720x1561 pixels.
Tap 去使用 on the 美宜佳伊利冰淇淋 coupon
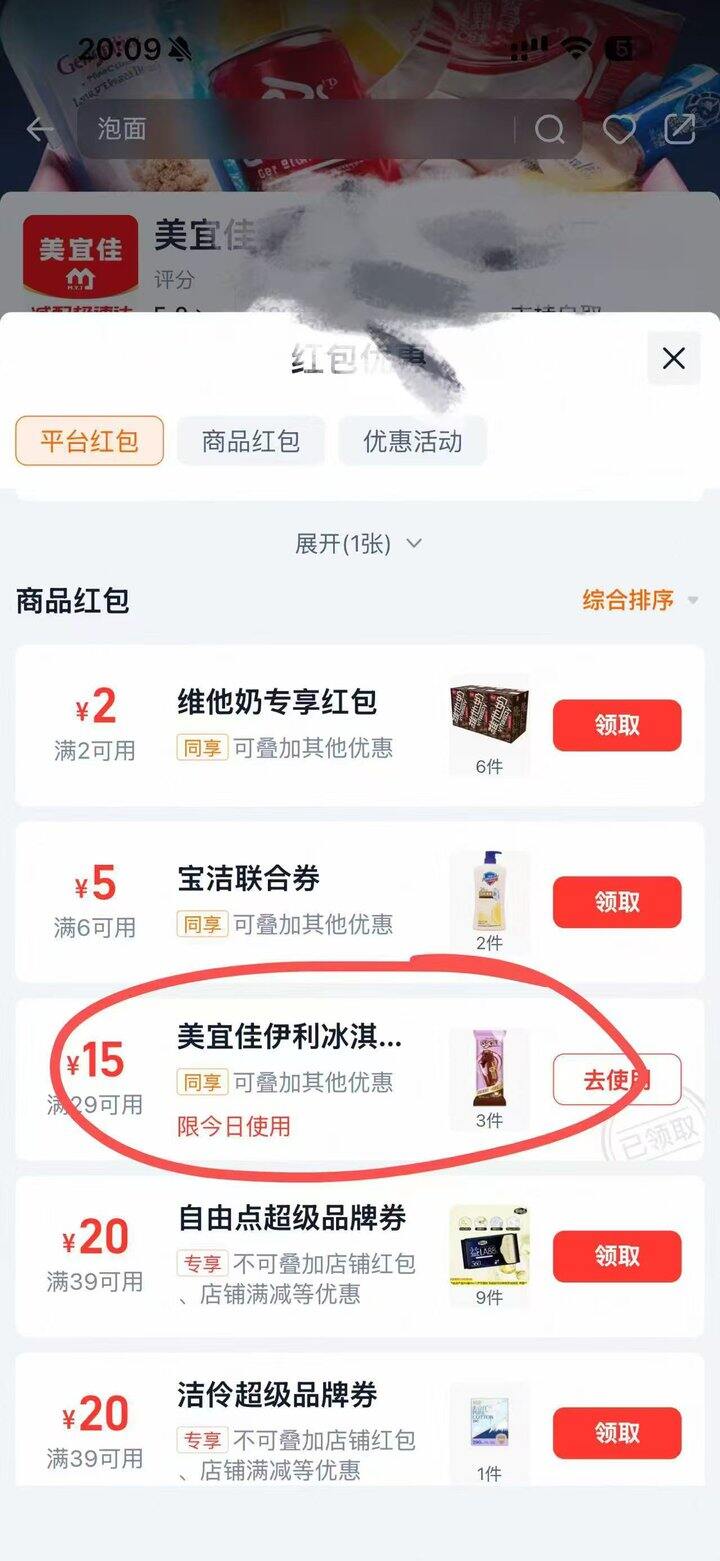617,1079
